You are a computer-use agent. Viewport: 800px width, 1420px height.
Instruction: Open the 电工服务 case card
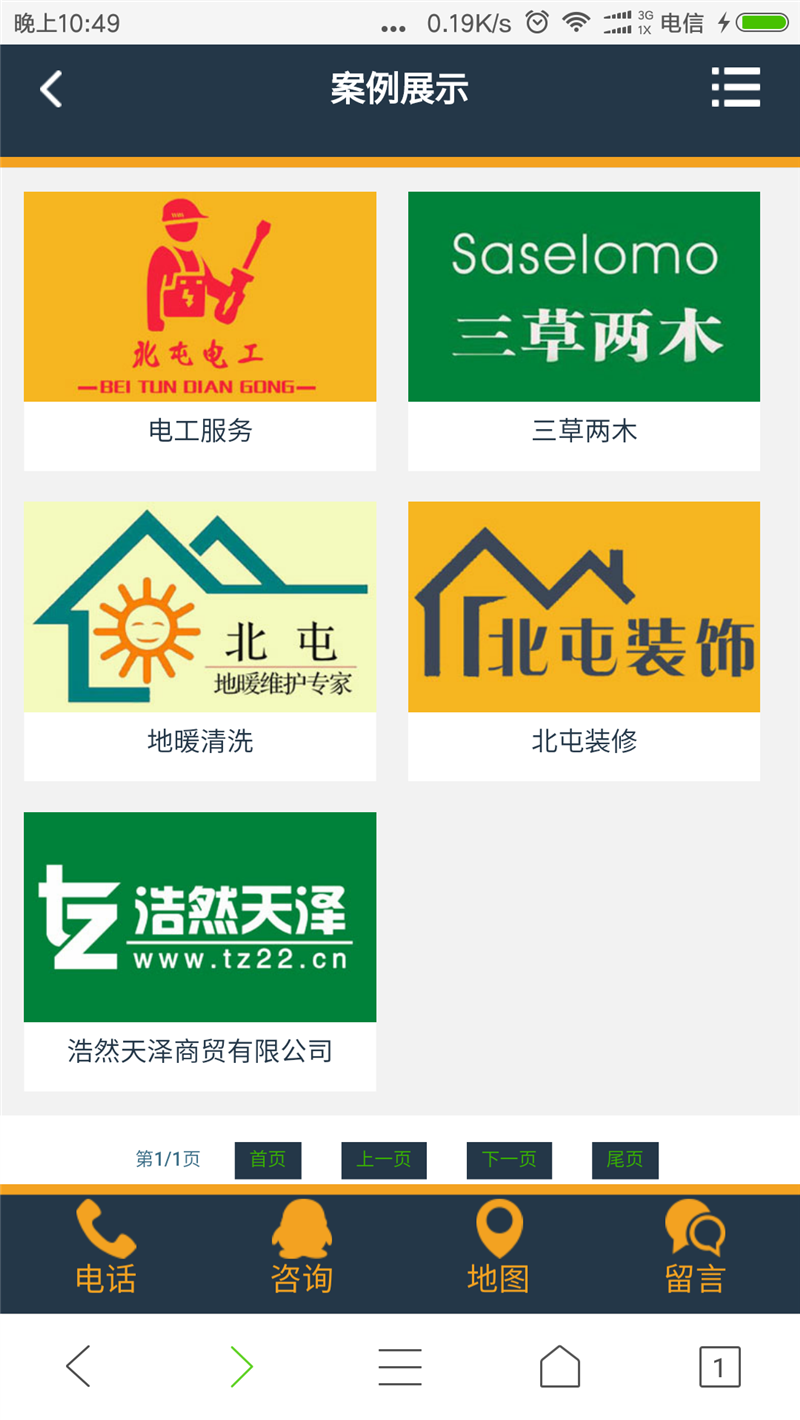point(200,330)
